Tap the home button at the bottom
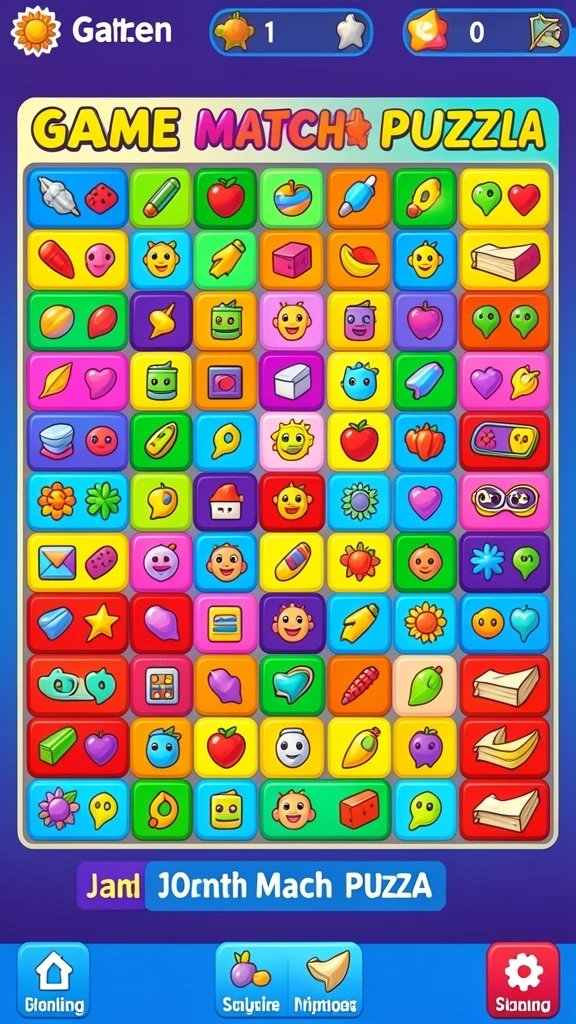 coord(53,980)
